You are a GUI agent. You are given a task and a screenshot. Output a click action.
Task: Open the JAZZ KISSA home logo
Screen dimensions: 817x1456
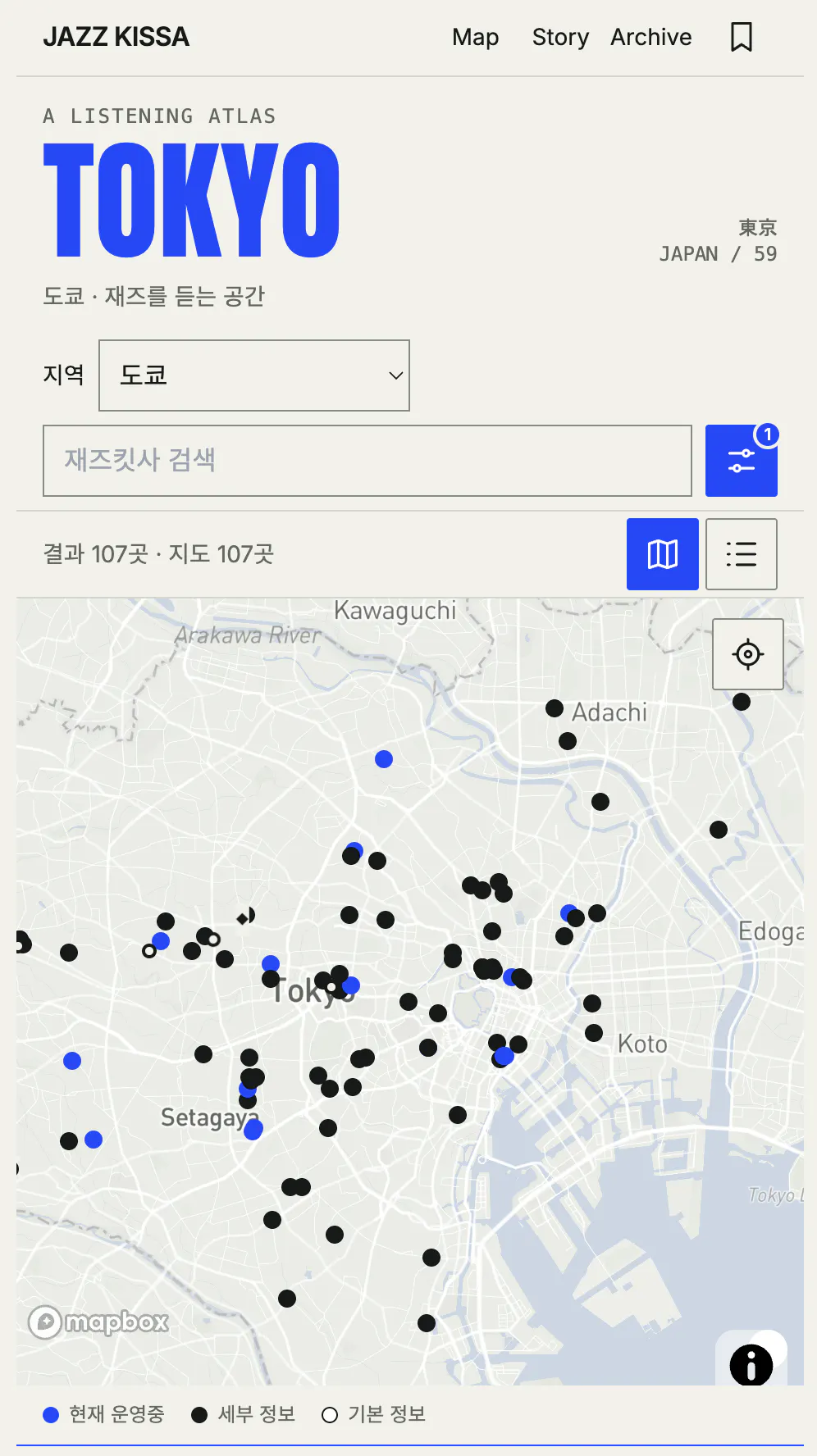[x=116, y=37]
